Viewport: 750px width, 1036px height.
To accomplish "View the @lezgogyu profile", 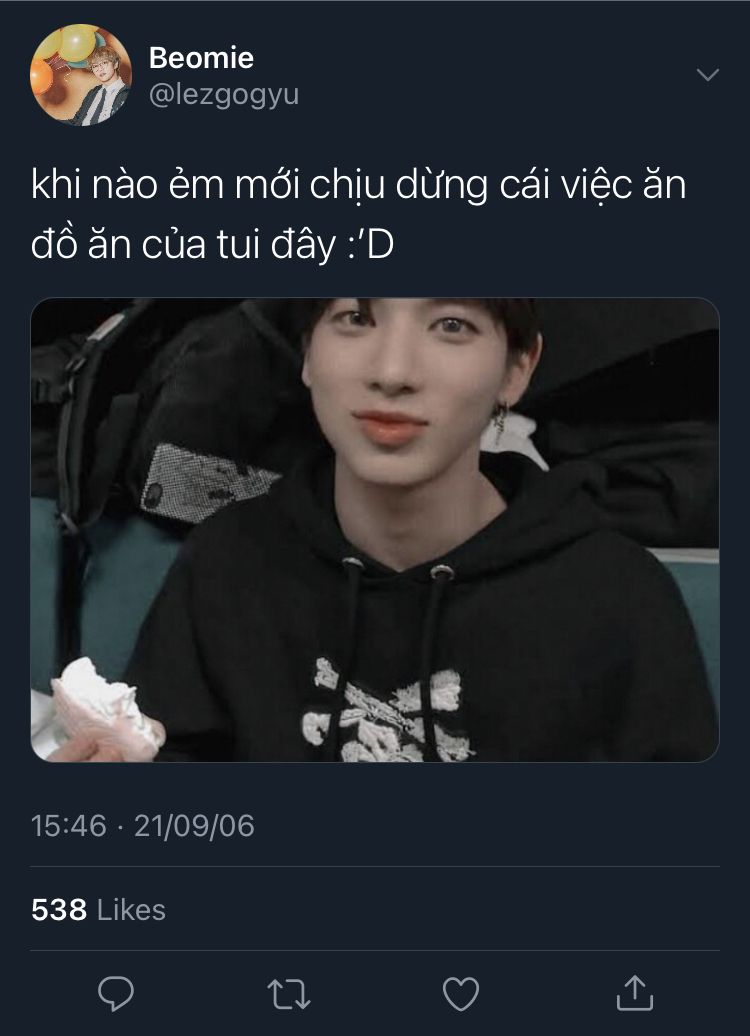I will pyautogui.click(x=223, y=95).
